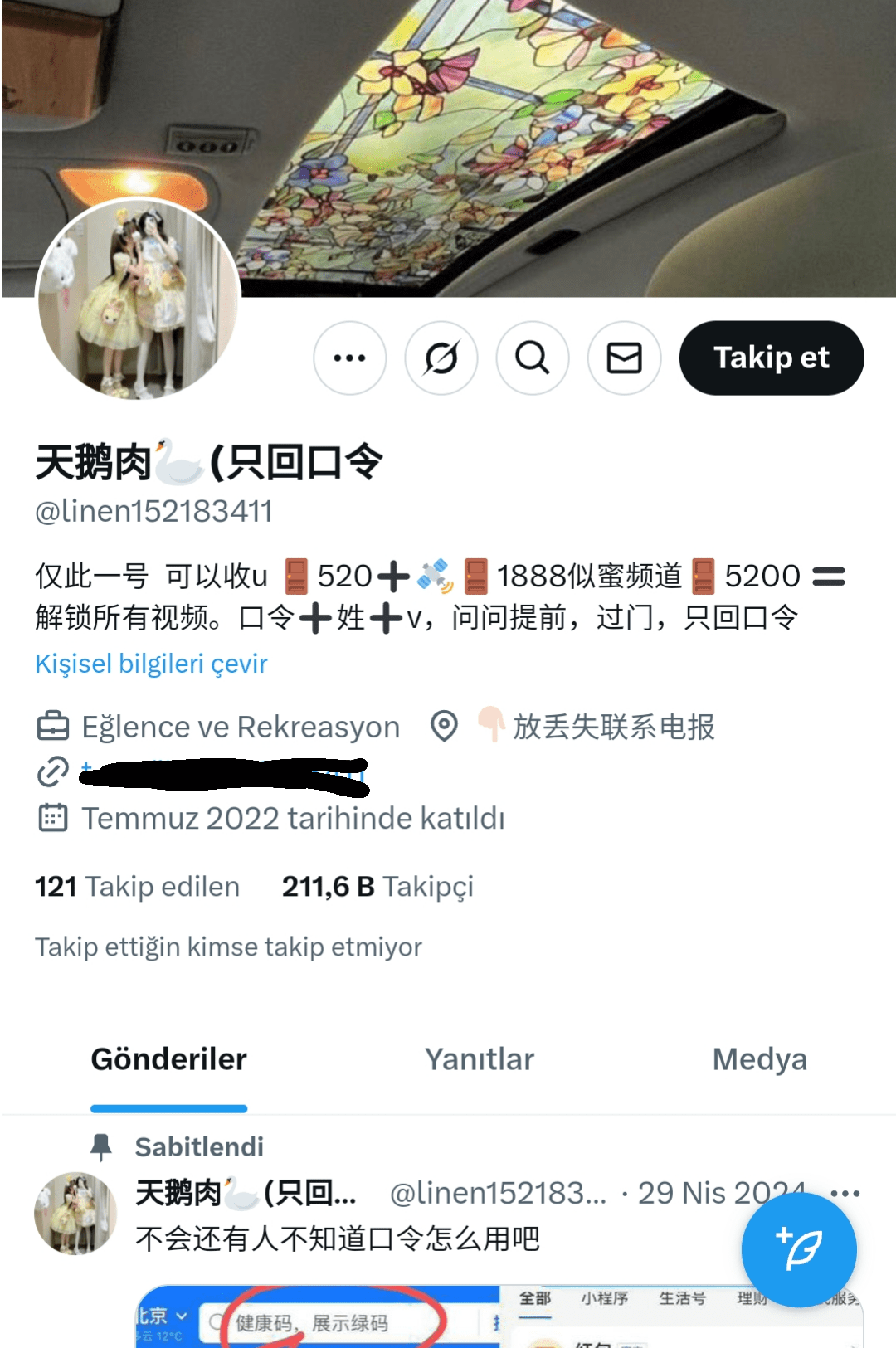The image size is (896, 1348).
Task: Search this profile's posts
Action: click(x=532, y=358)
